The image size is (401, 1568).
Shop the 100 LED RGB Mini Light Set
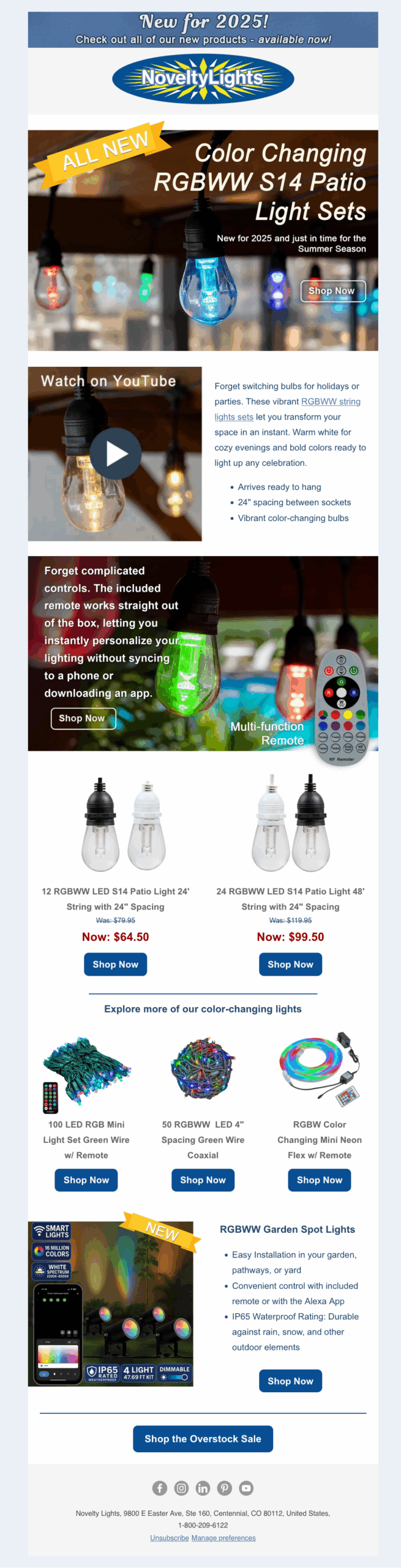click(x=86, y=1180)
